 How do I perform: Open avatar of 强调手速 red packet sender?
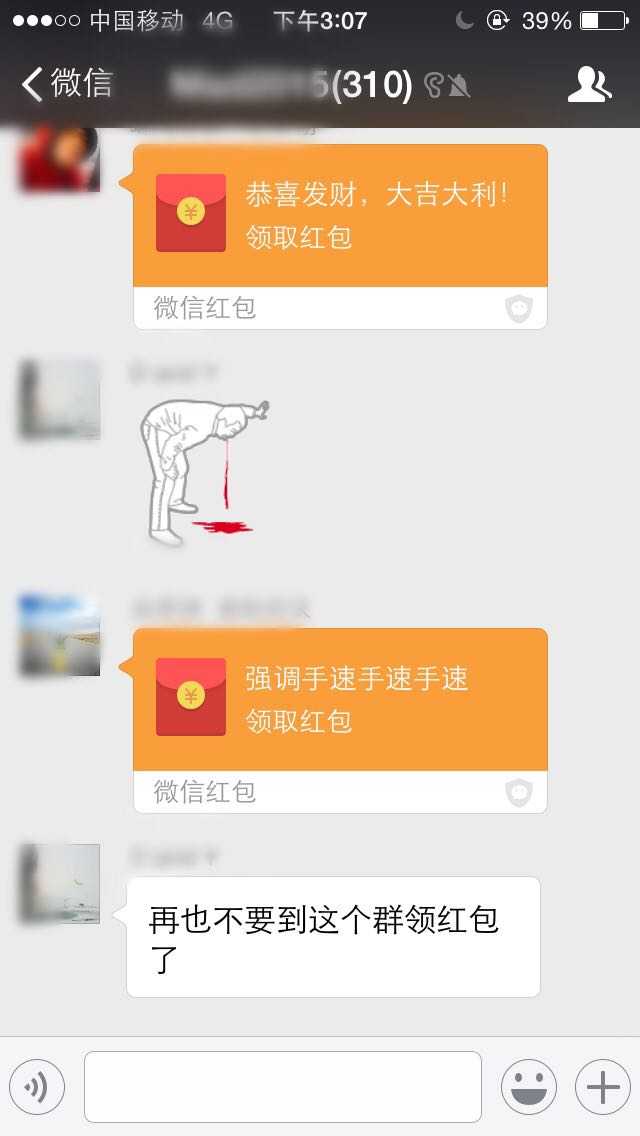pyautogui.click(x=60, y=635)
